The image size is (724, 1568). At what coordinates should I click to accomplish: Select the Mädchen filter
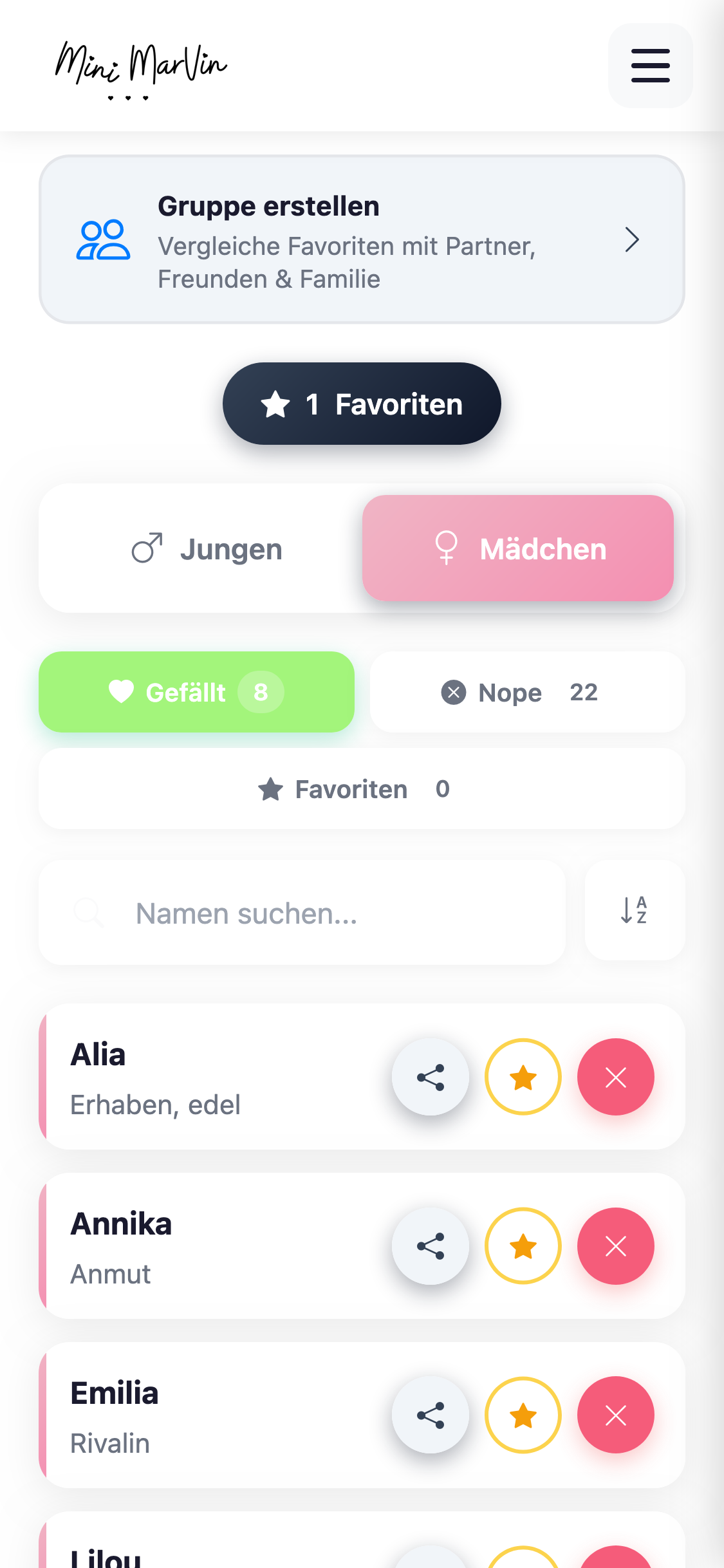tap(517, 548)
